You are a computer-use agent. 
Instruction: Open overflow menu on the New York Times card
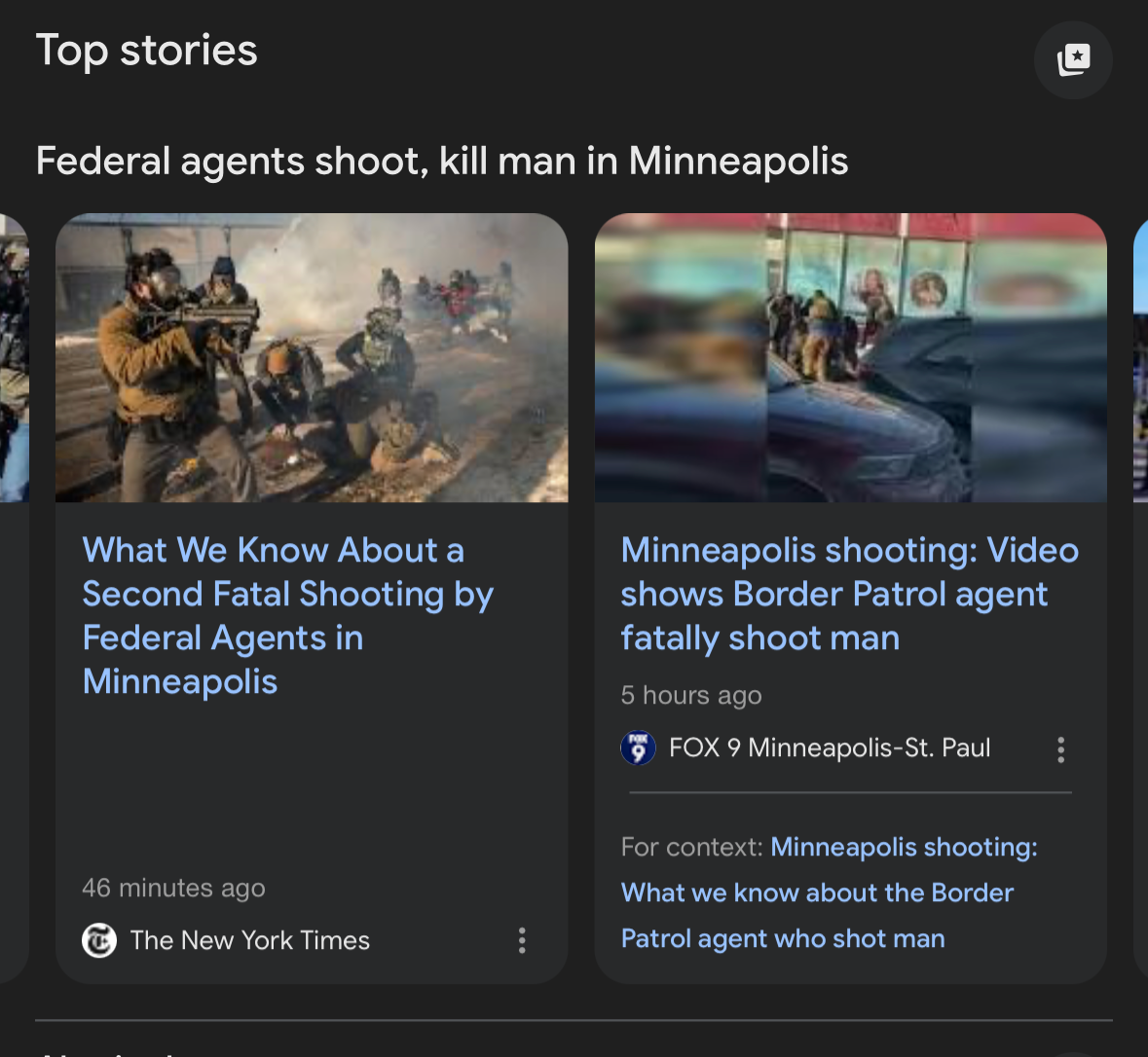522,940
